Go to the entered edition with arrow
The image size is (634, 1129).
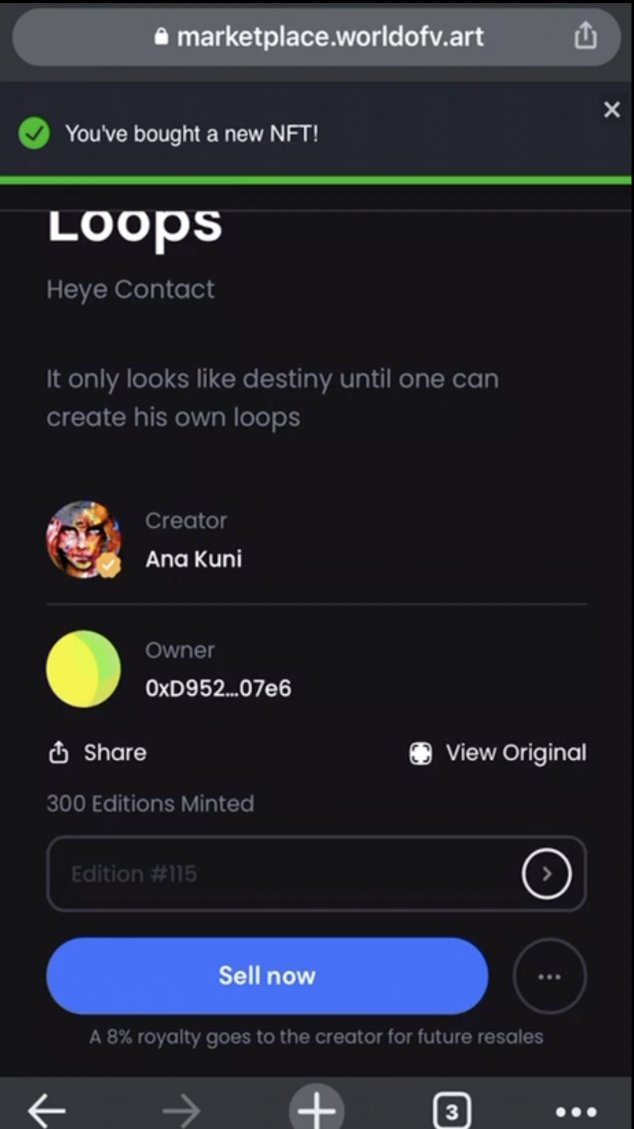point(546,874)
